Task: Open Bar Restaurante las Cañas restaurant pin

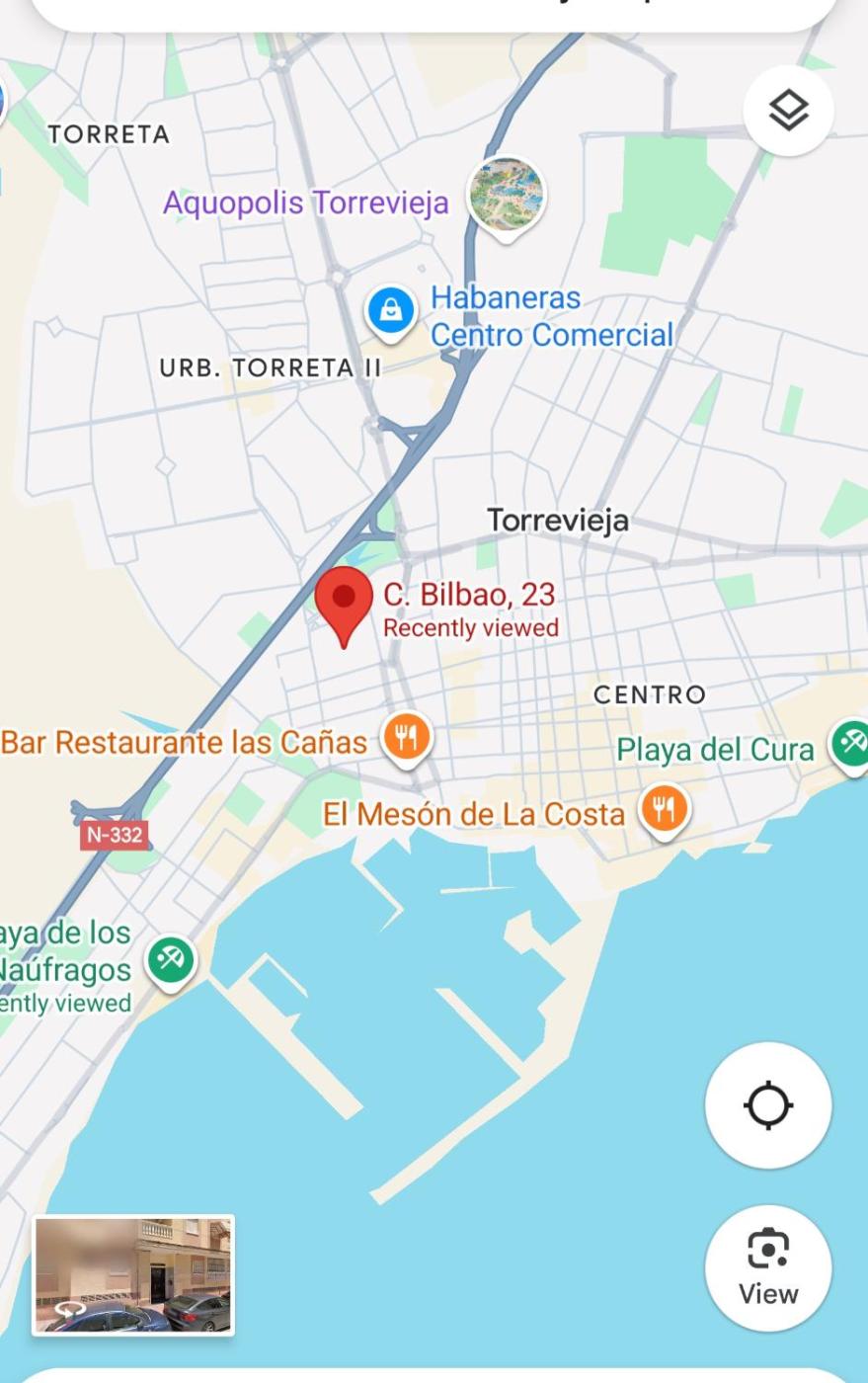Action: point(406,737)
